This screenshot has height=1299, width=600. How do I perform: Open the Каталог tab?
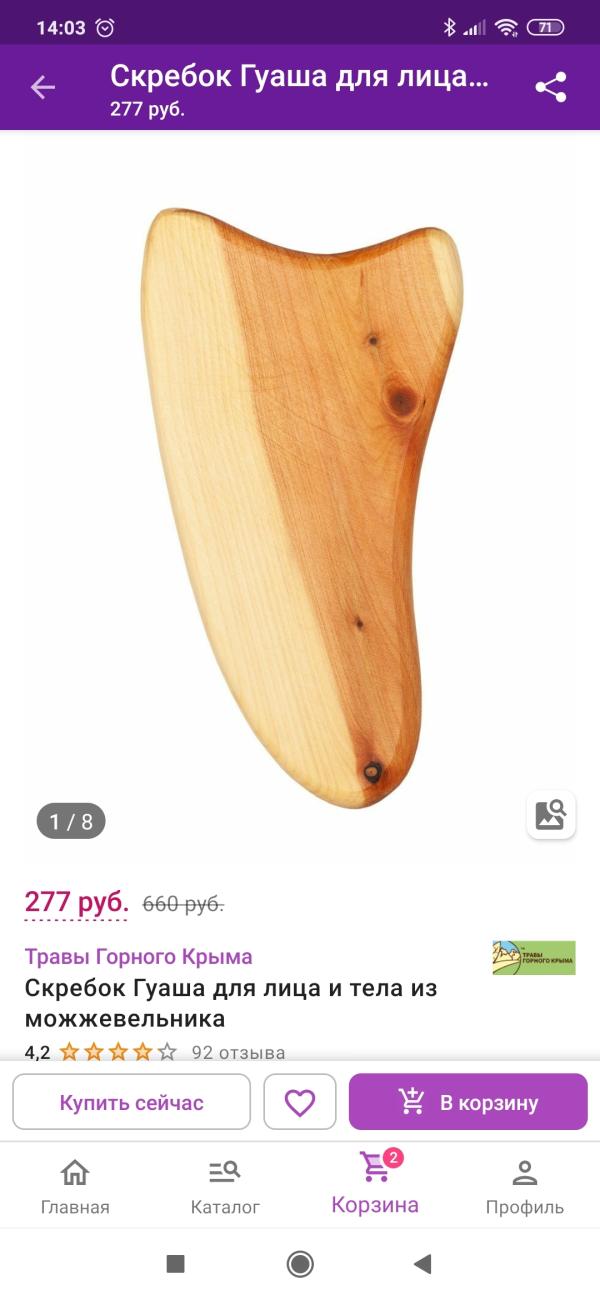(x=225, y=1186)
